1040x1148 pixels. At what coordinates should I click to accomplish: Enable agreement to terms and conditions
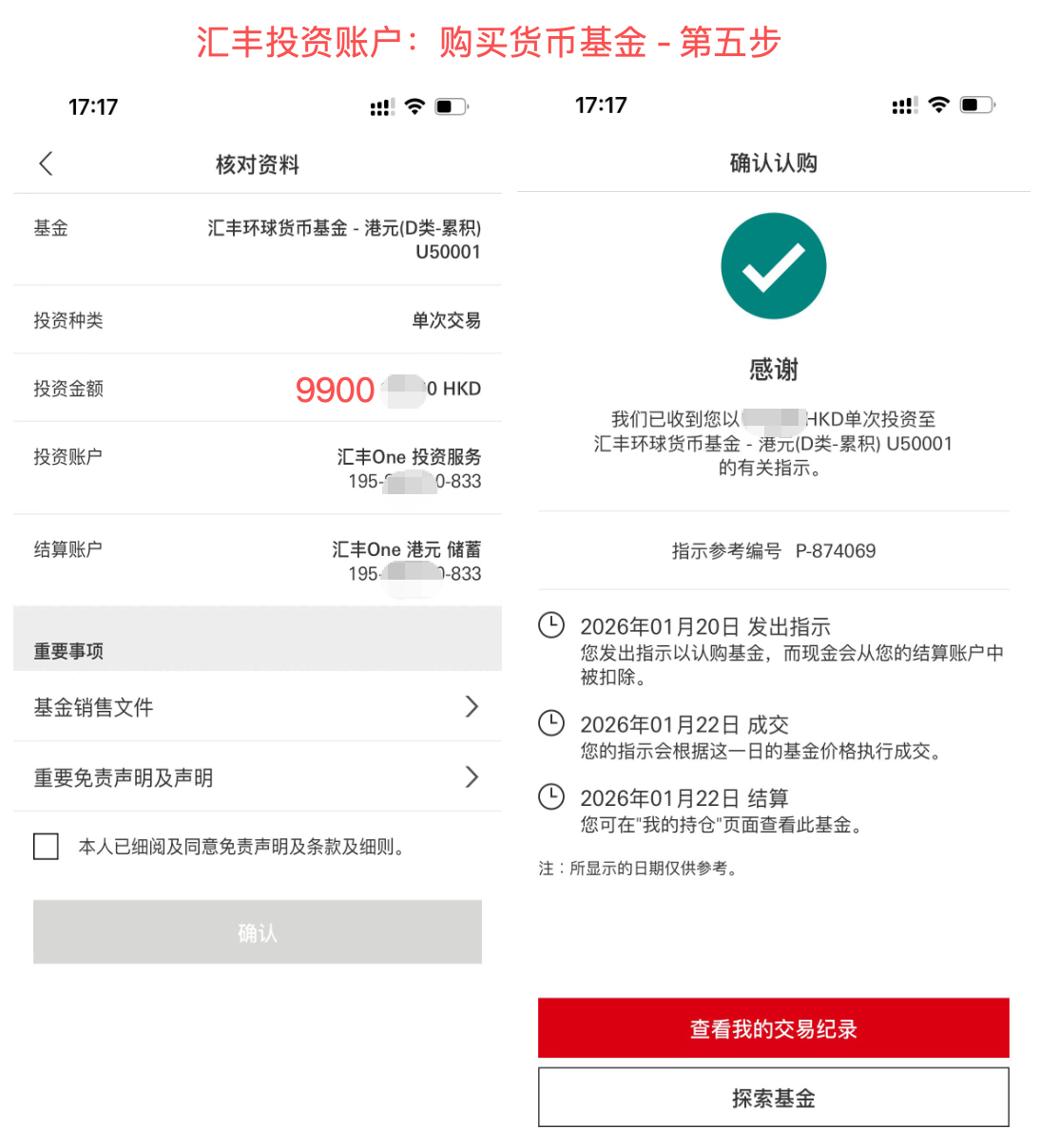click(x=46, y=846)
